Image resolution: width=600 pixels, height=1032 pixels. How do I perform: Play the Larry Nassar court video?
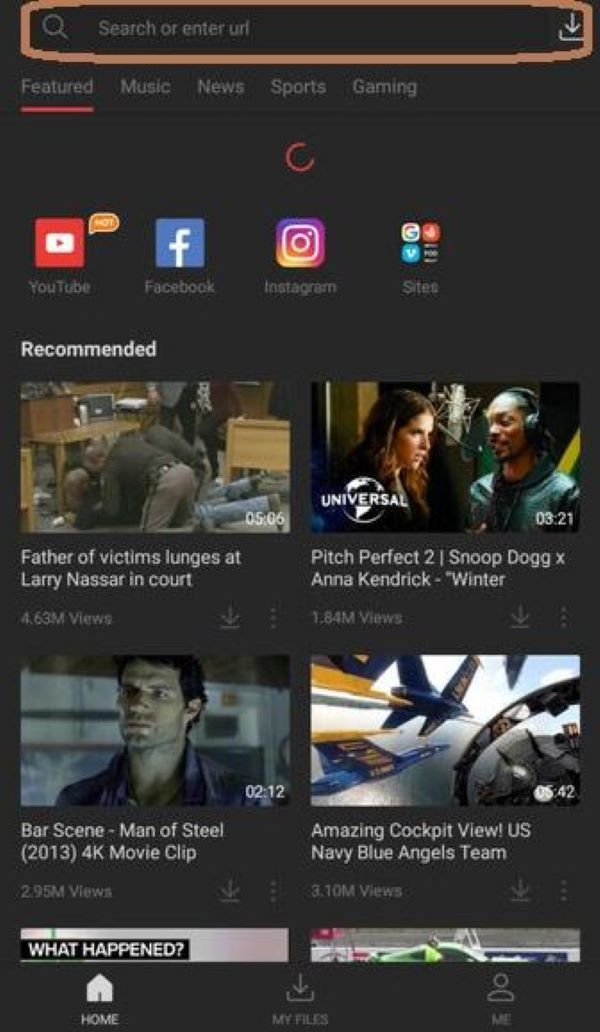pos(155,457)
